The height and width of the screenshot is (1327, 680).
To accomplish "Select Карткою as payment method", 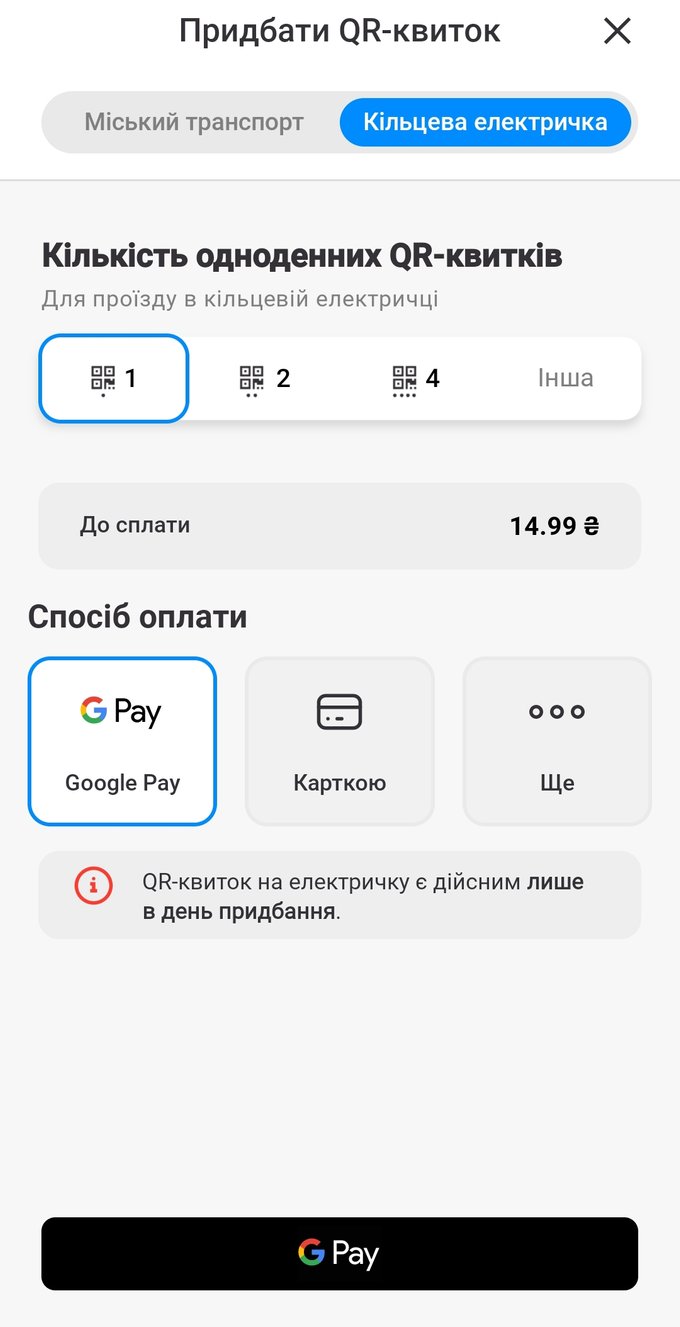I will (340, 741).
